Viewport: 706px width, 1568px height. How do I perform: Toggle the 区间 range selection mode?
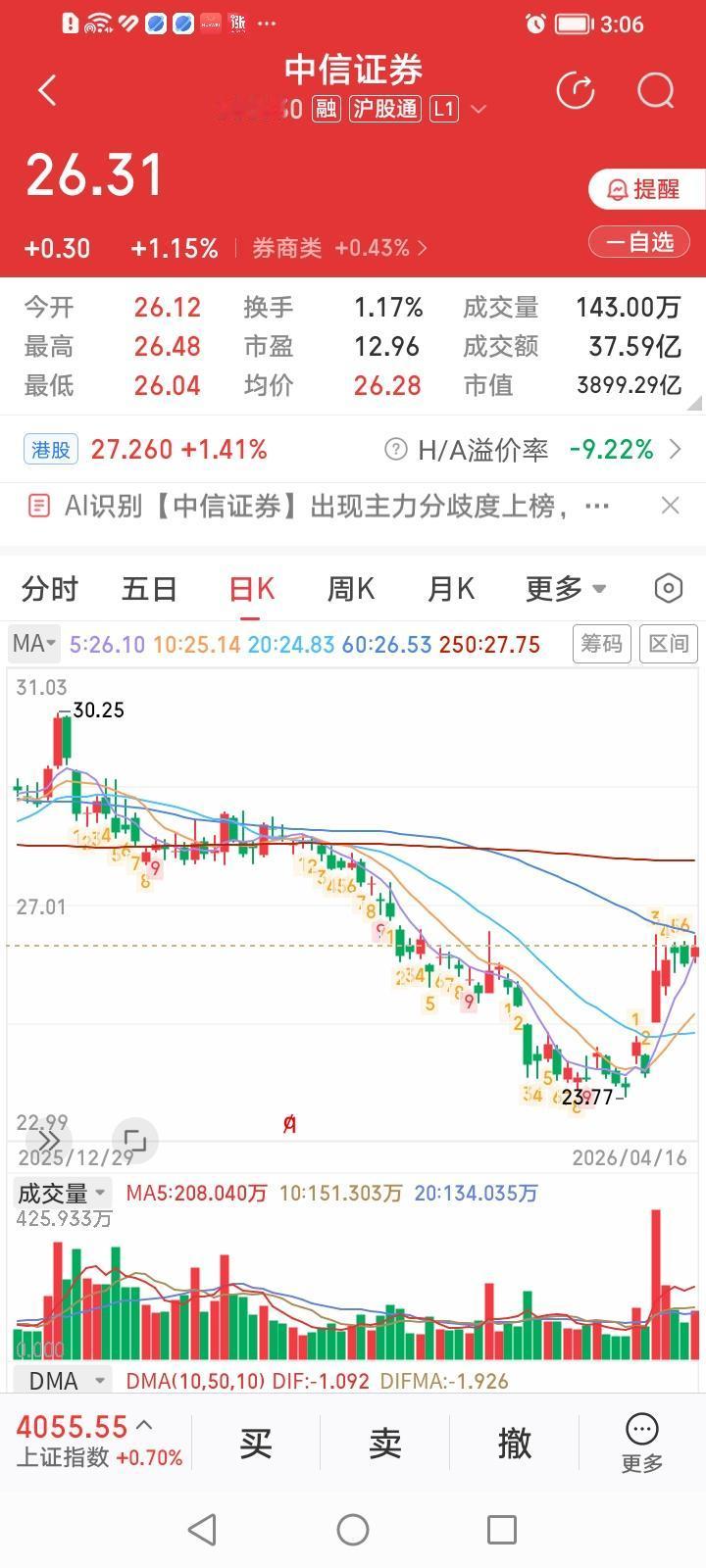(668, 644)
